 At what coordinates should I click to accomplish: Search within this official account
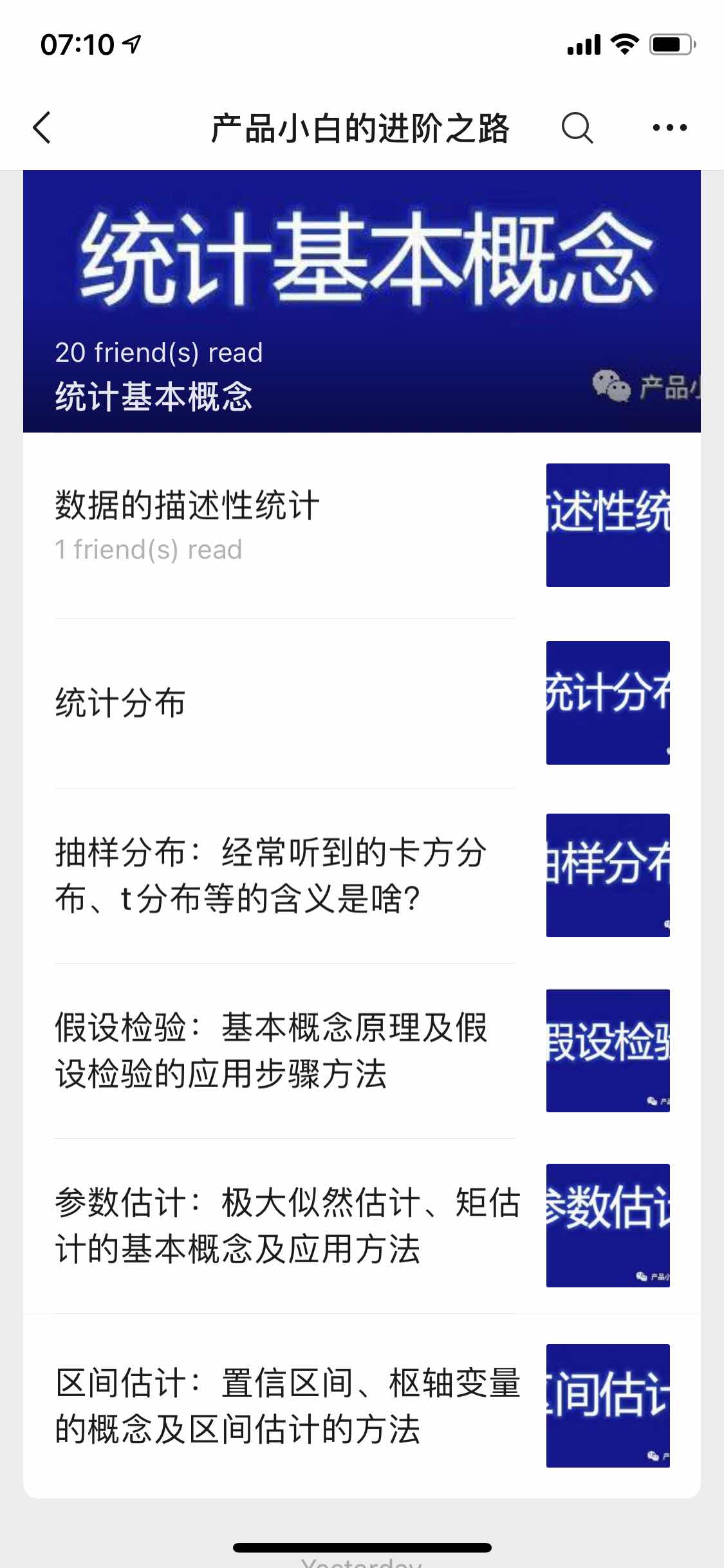click(577, 127)
